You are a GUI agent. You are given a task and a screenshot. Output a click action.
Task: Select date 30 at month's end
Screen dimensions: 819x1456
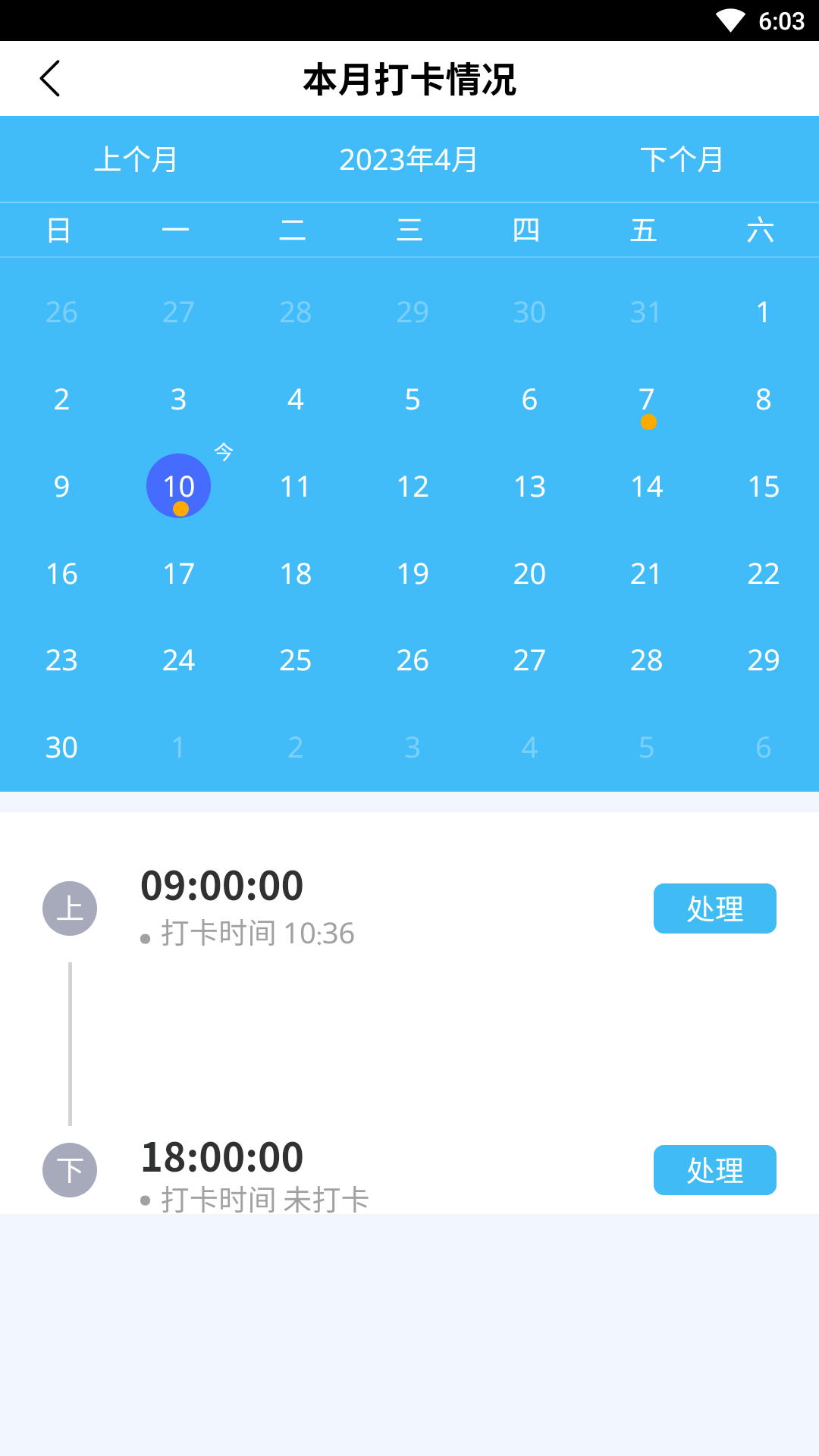[61, 746]
